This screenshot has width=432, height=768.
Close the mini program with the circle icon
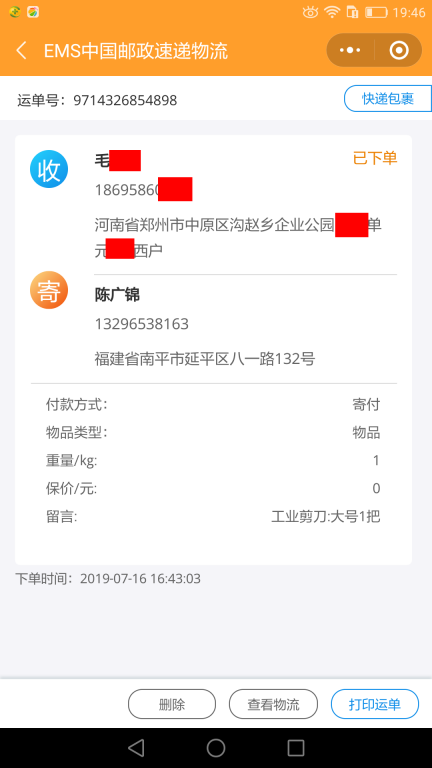coord(399,50)
